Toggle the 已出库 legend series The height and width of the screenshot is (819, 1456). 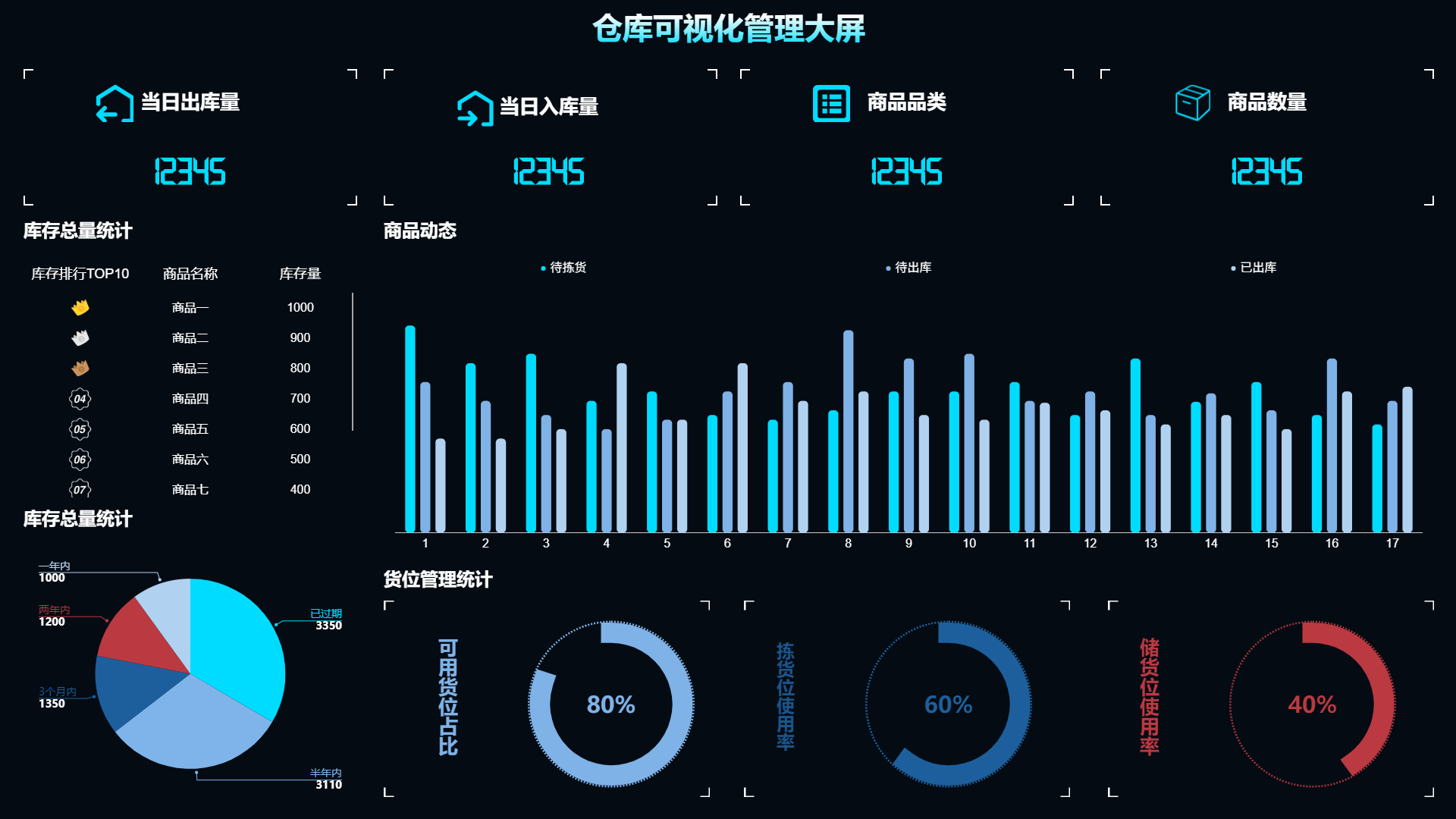pos(1254,268)
